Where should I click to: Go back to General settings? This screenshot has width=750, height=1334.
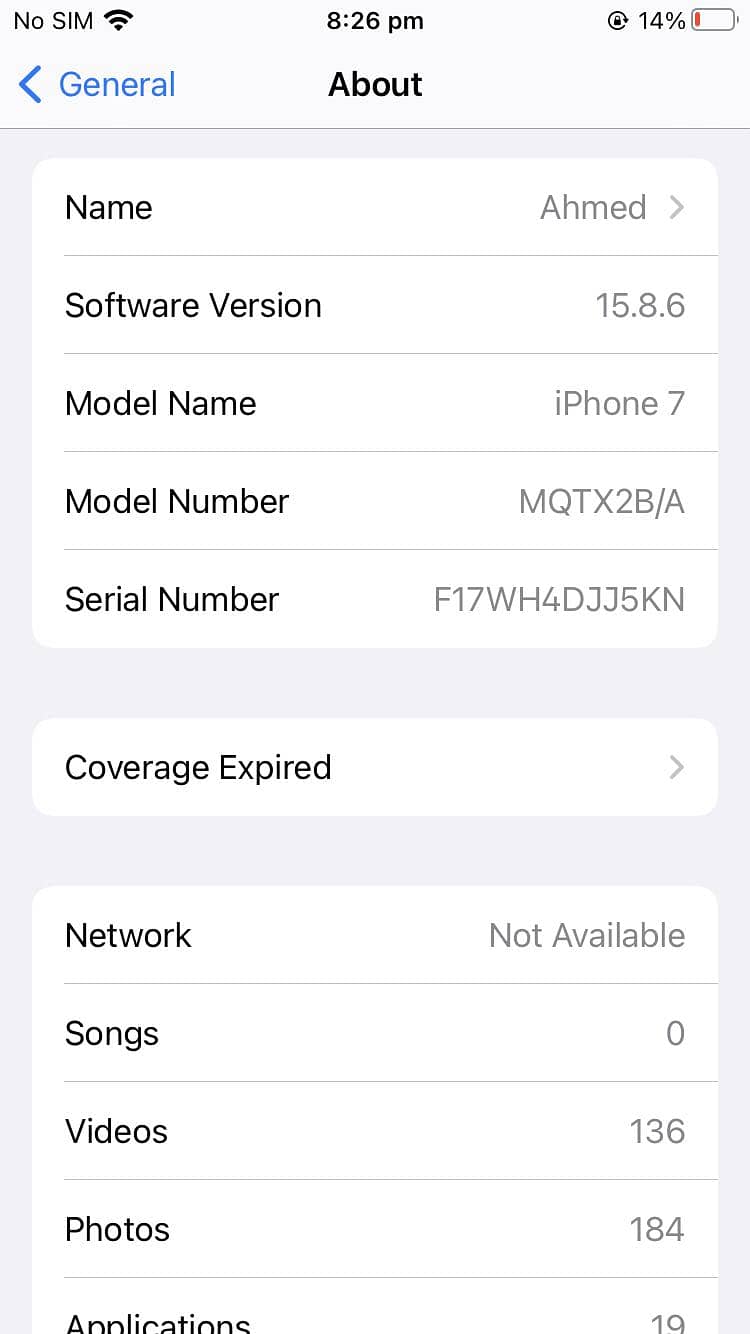click(97, 85)
